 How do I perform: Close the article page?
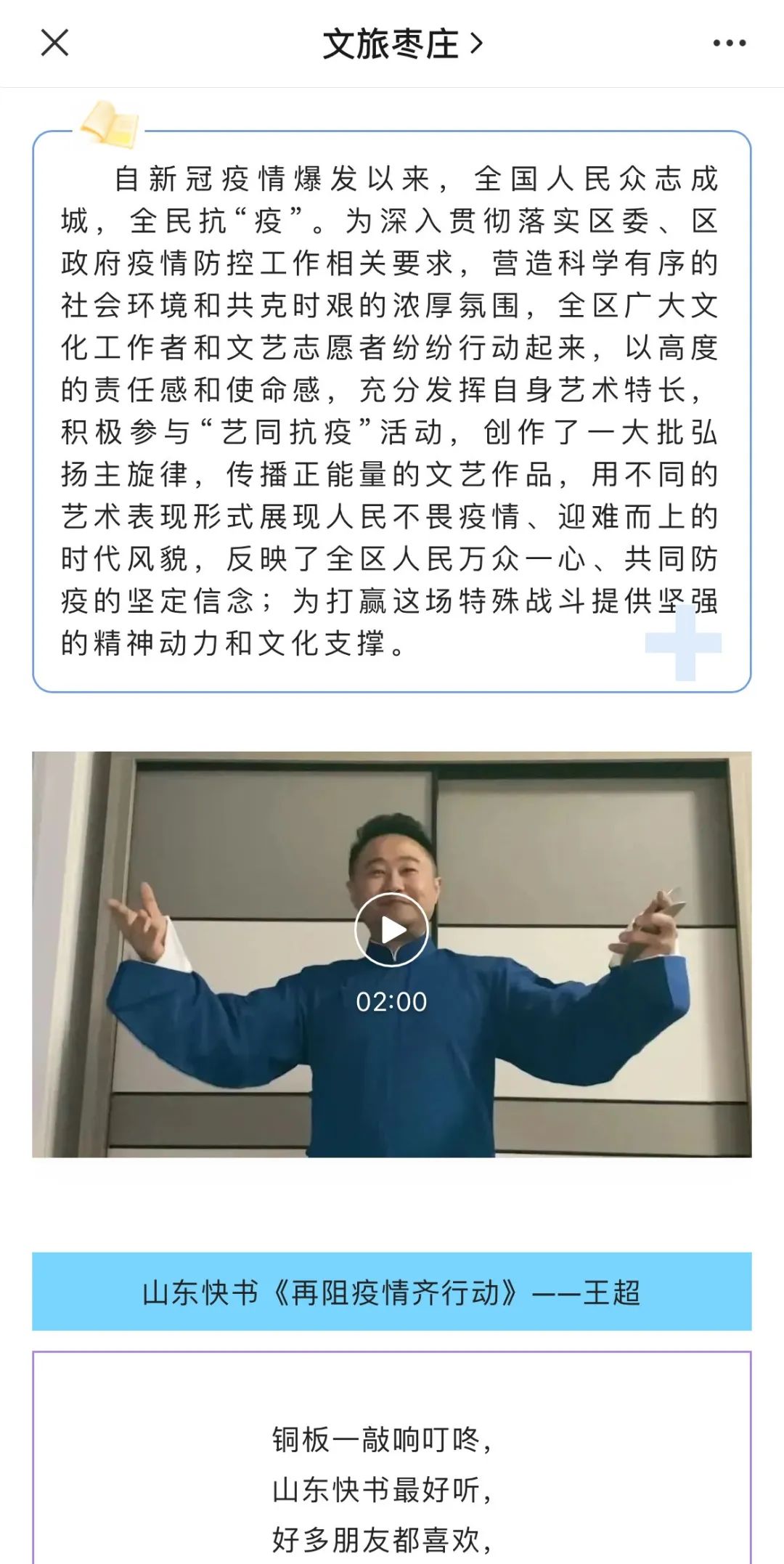tap(54, 43)
